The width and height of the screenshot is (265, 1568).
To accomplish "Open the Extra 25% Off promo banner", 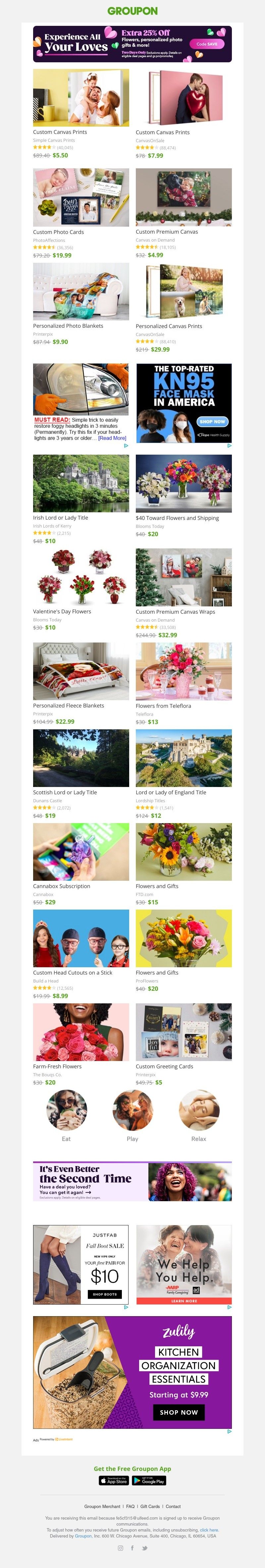I will 132,44.
